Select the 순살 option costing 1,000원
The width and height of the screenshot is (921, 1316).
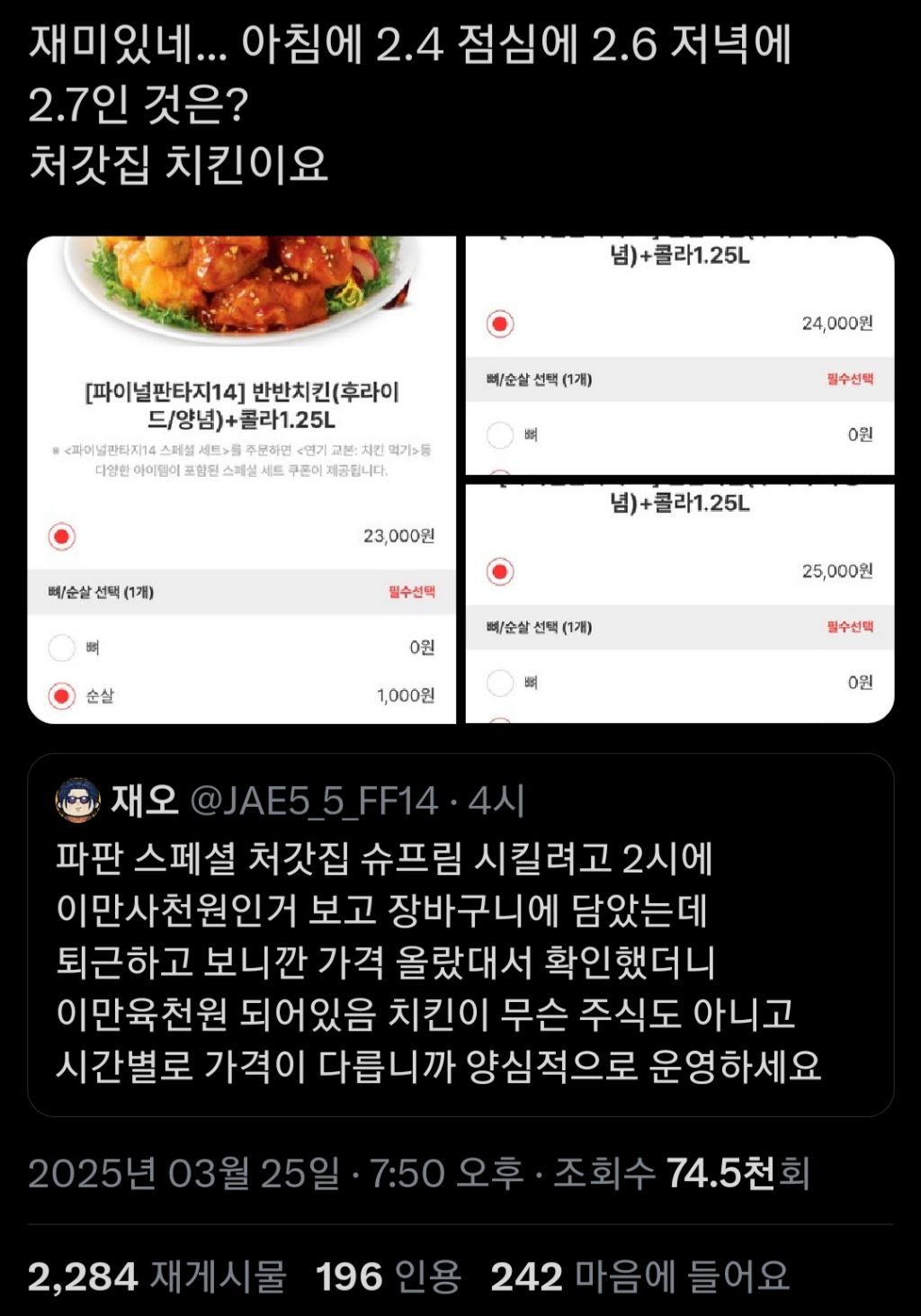click(x=62, y=694)
